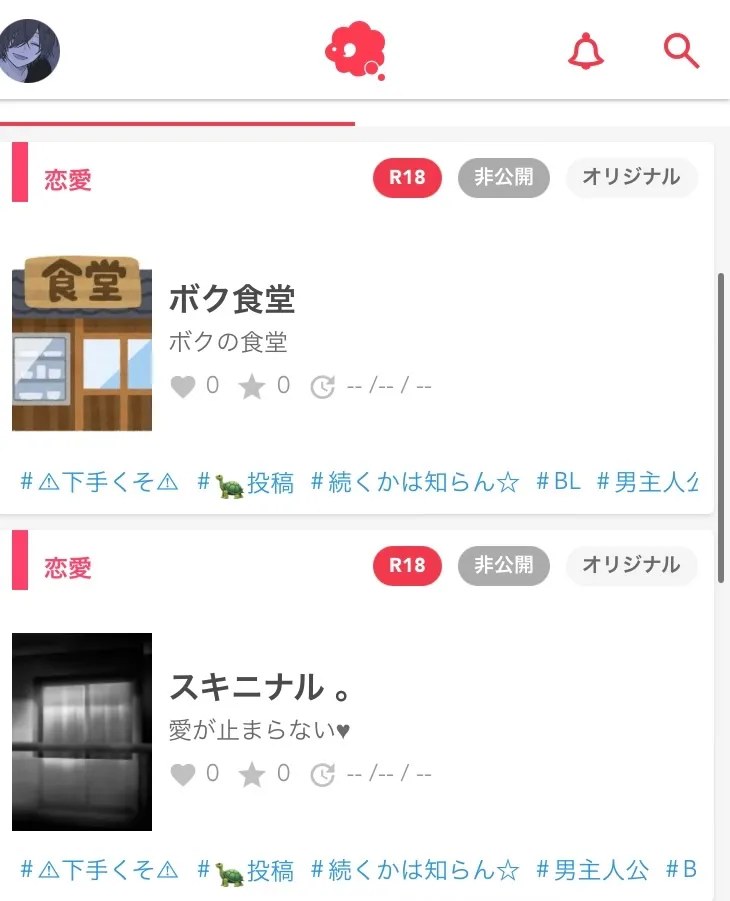
Task: Tap #男主人公 tag under スキニナル 。
Action: pyautogui.click(x=593, y=869)
